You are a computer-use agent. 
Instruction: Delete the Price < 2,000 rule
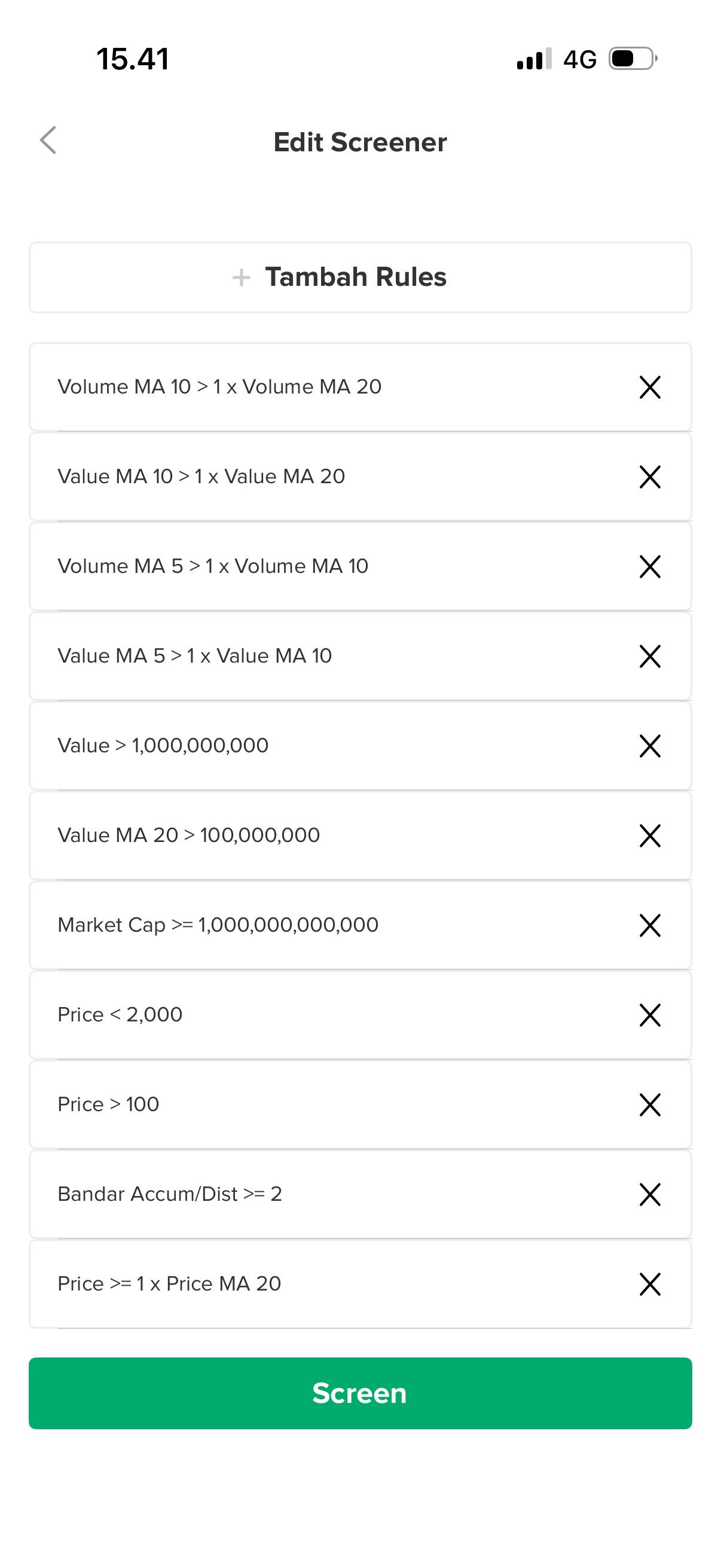pyautogui.click(x=650, y=1015)
